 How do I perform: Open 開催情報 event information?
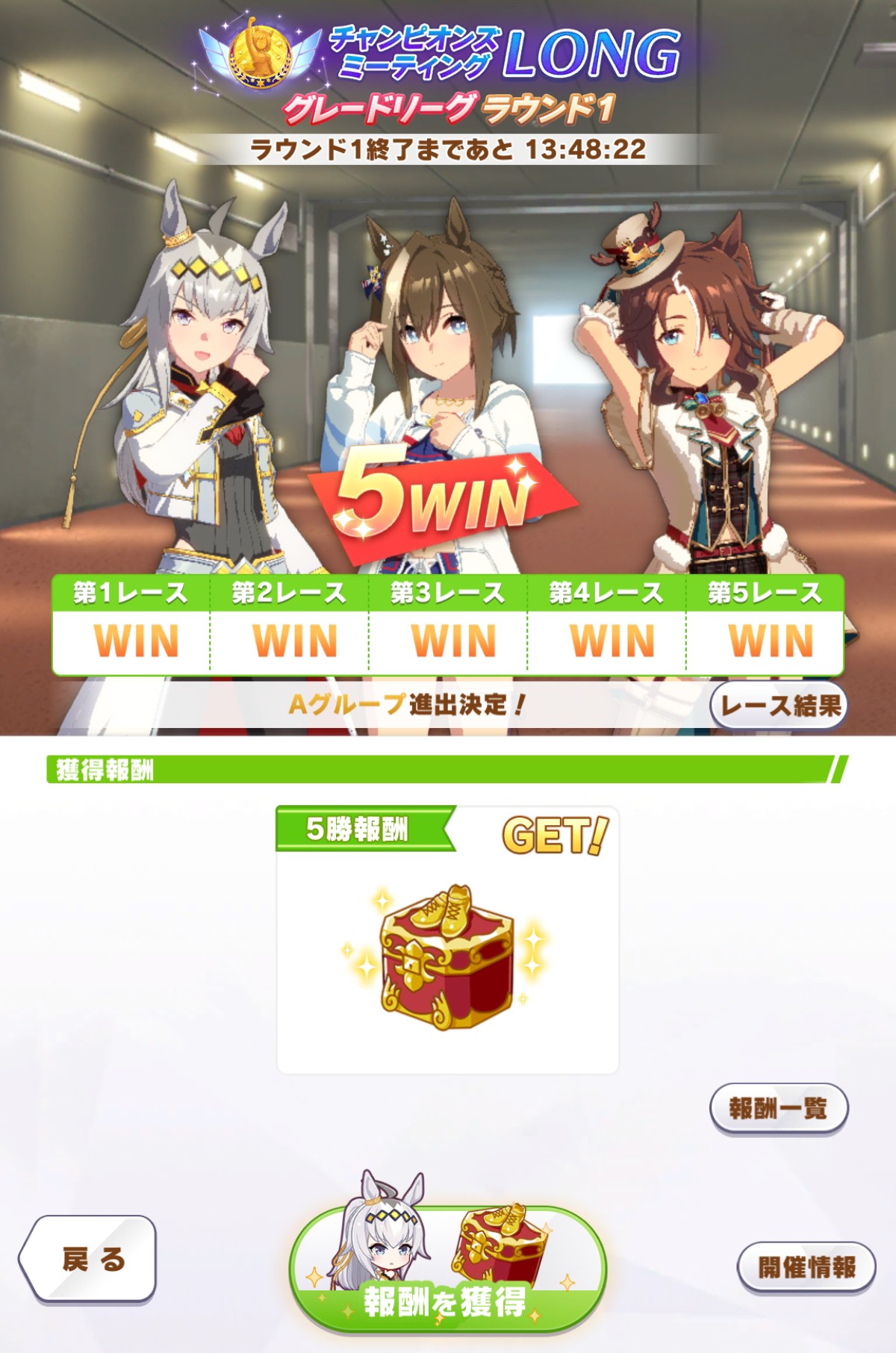(x=806, y=1266)
